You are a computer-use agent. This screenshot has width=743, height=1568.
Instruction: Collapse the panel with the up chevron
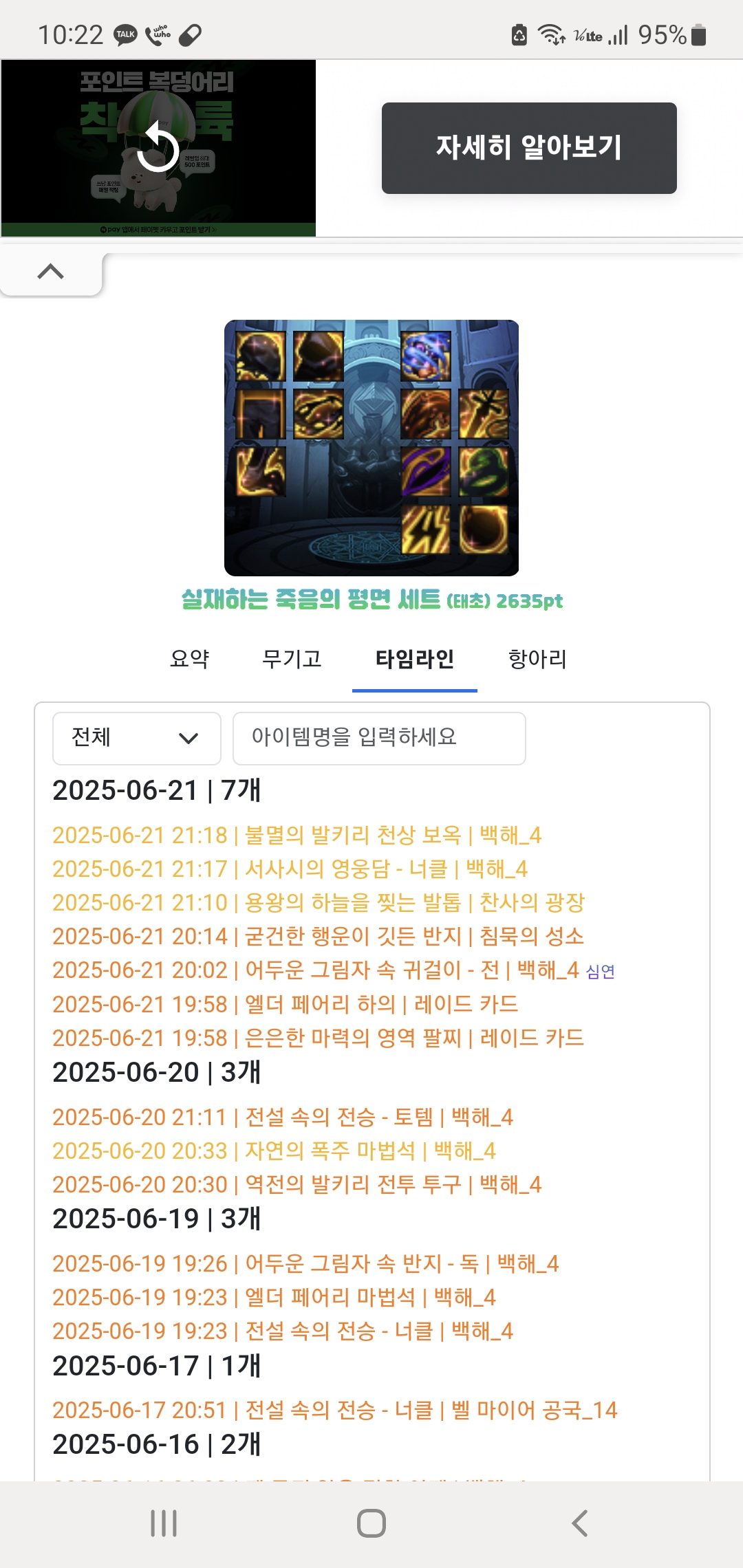click(x=51, y=272)
